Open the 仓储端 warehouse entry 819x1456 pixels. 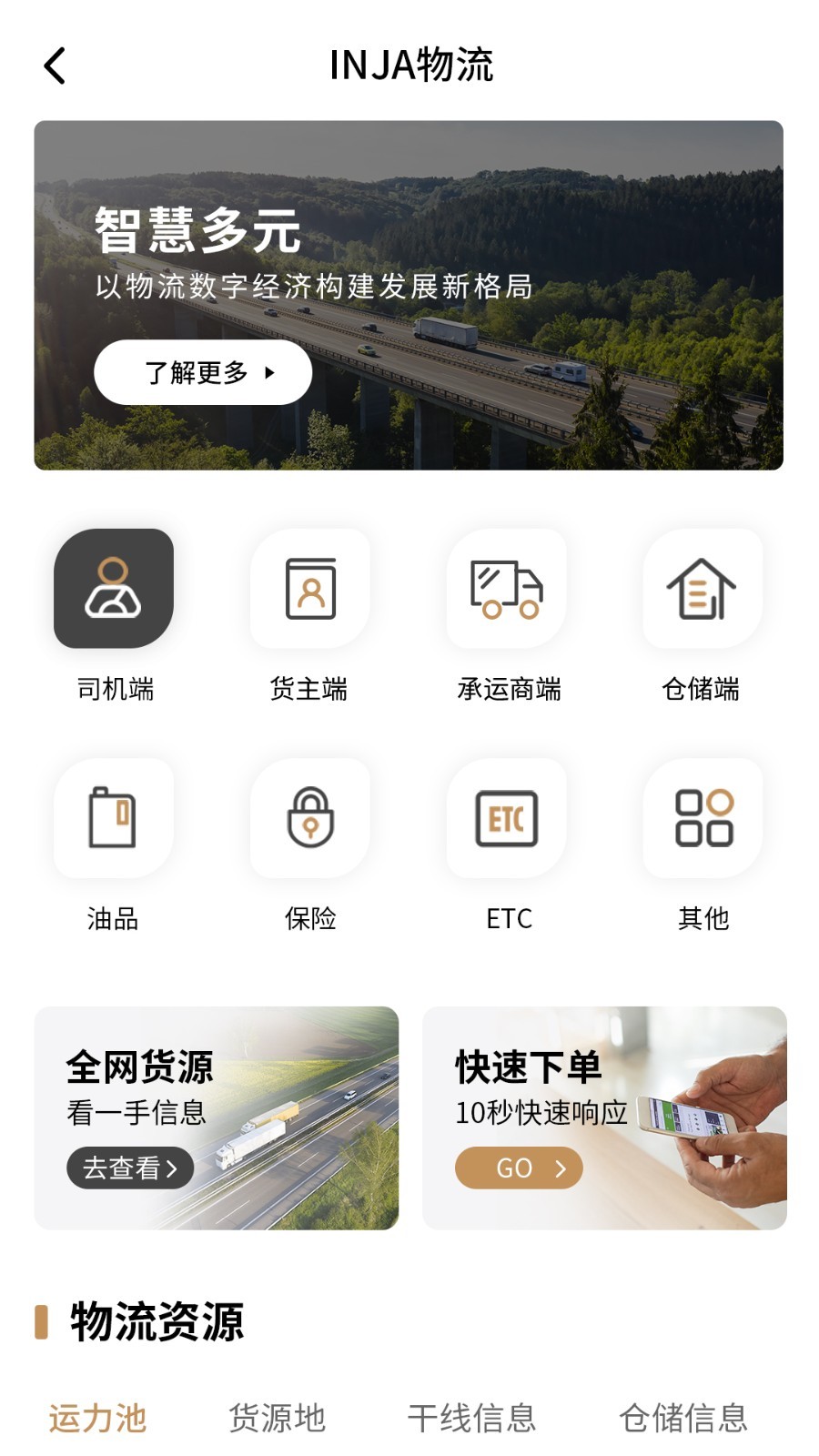[x=702, y=589]
